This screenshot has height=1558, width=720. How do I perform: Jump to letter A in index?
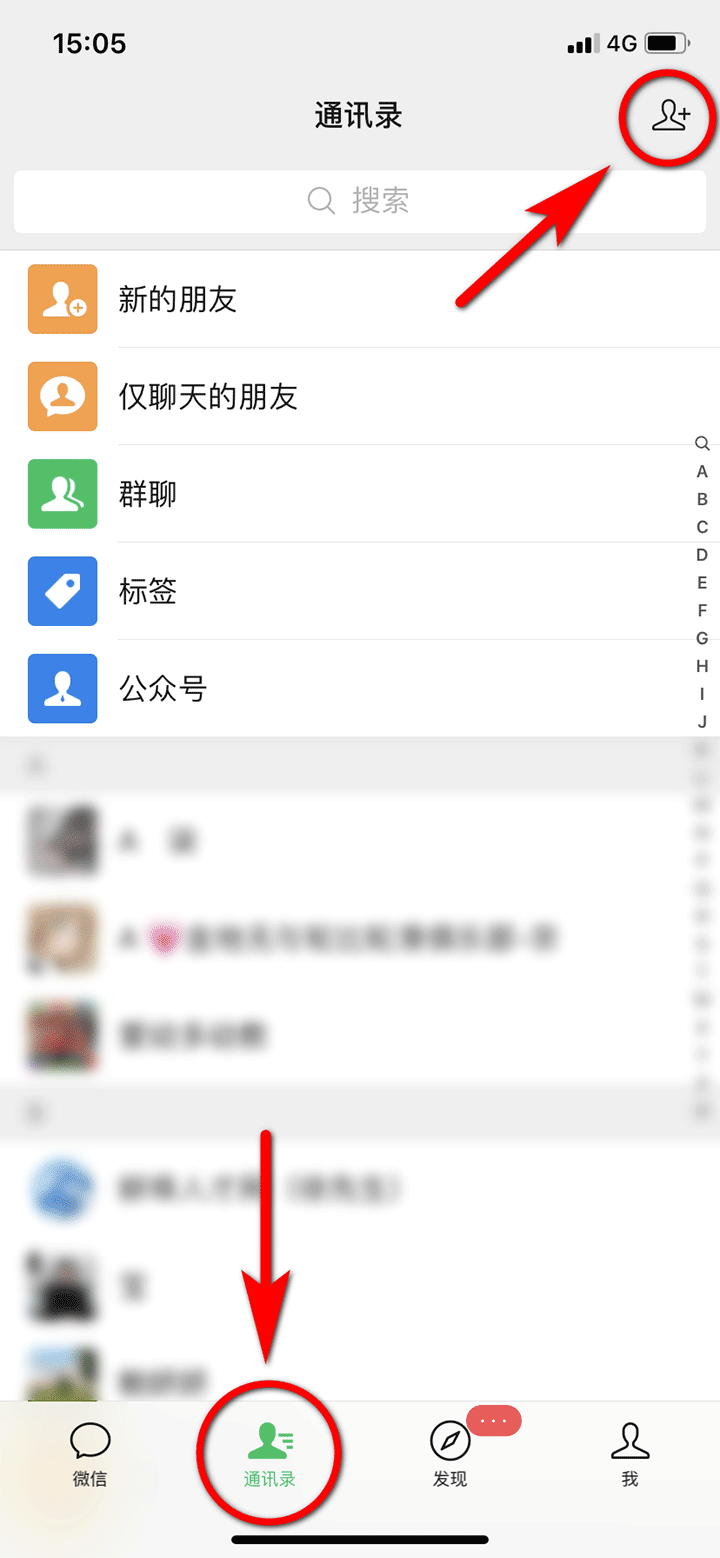[x=702, y=472]
